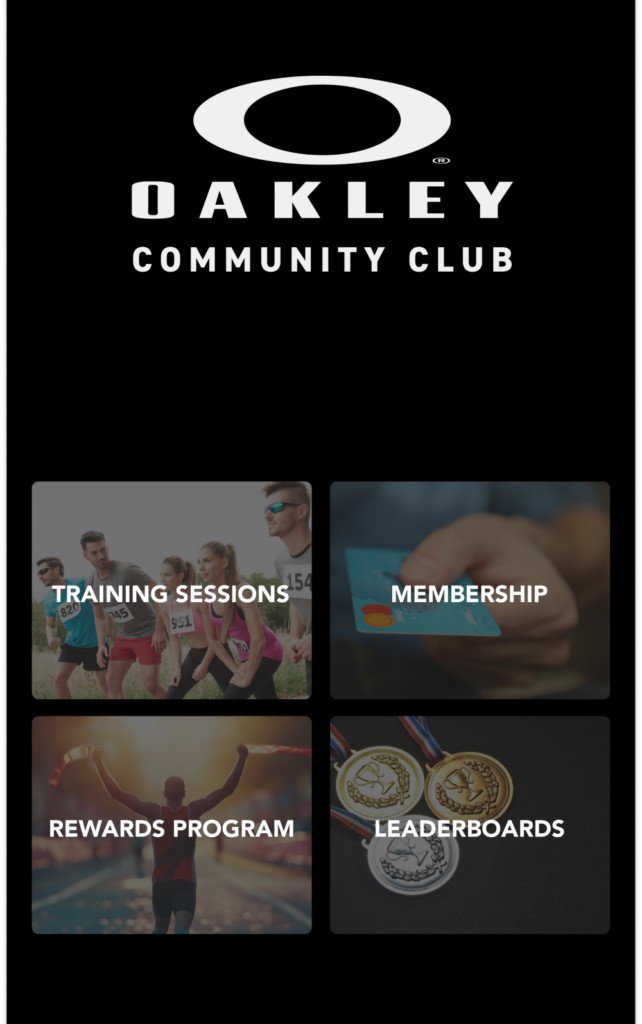This screenshot has width=642, height=1024.
Task: View the Leaderboards tile
Action: click(x=469, y=826)
